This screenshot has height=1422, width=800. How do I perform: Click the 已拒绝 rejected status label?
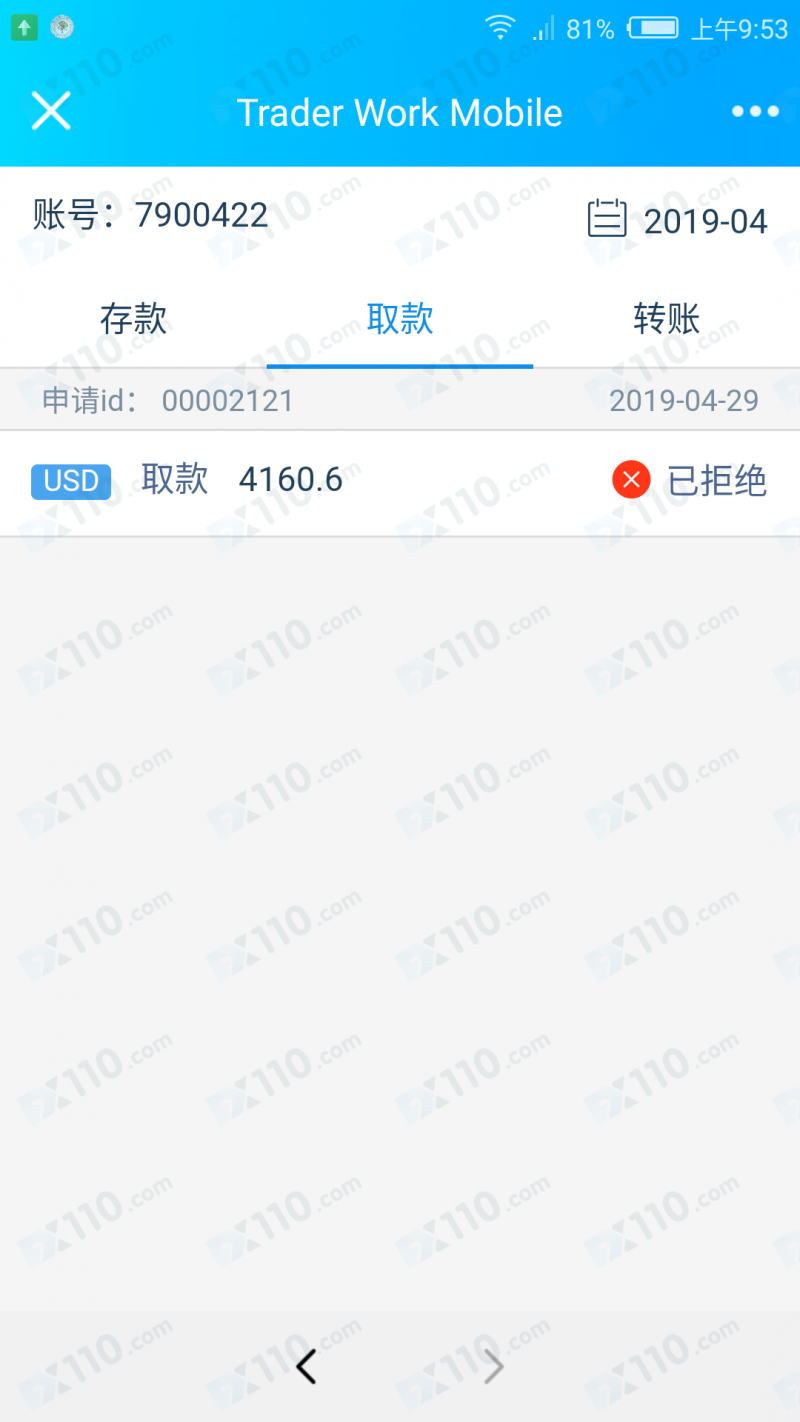pos(715,481)
